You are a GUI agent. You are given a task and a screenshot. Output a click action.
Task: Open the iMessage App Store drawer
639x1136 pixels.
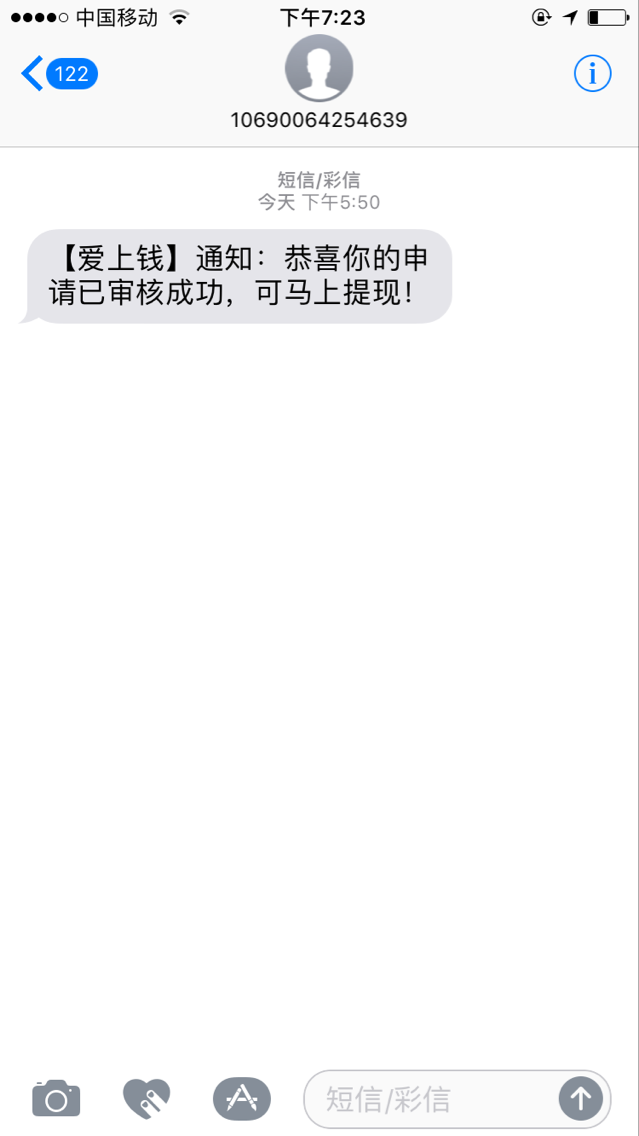tap(241, 1098)
